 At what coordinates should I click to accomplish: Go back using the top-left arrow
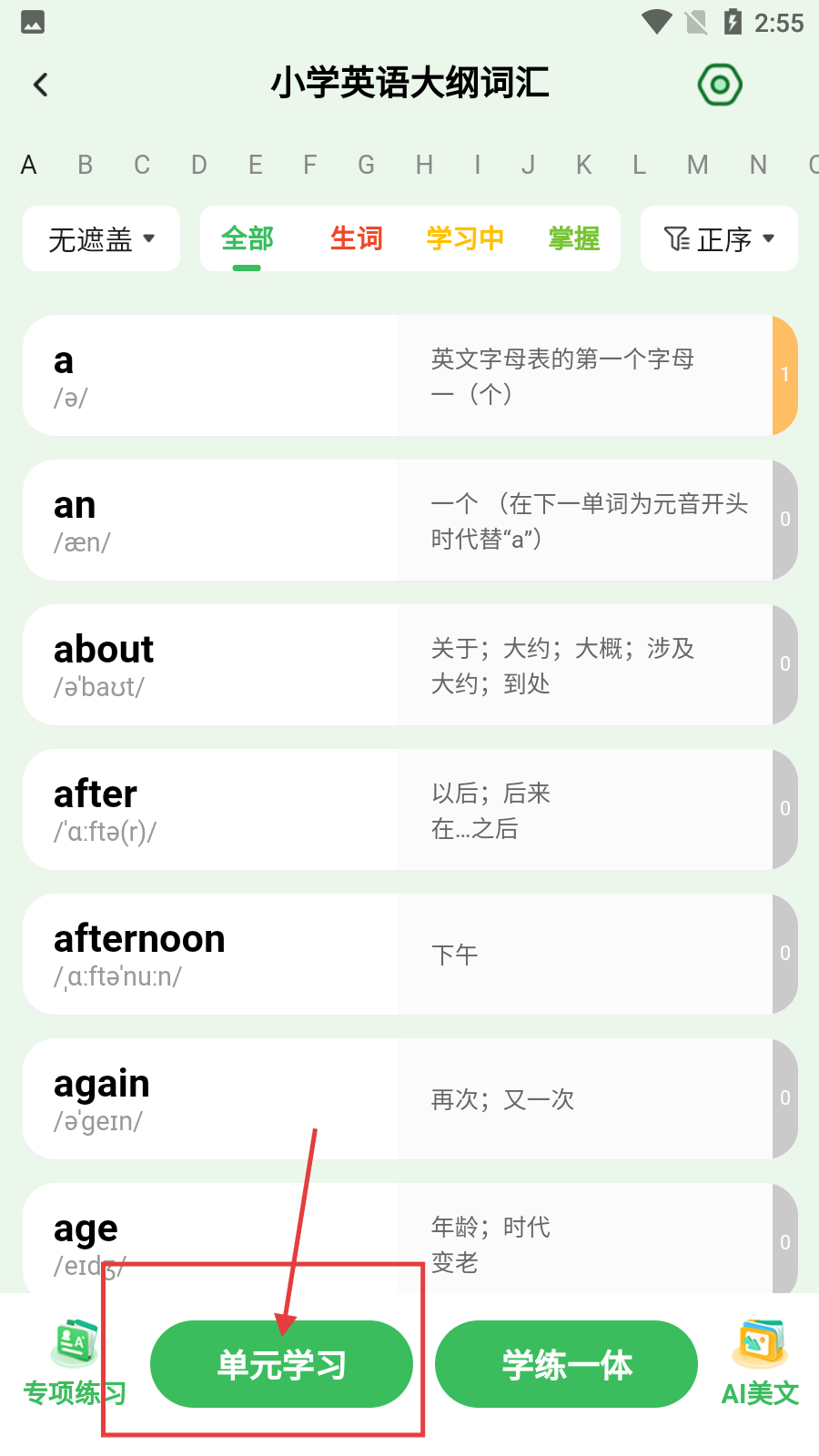41,85
